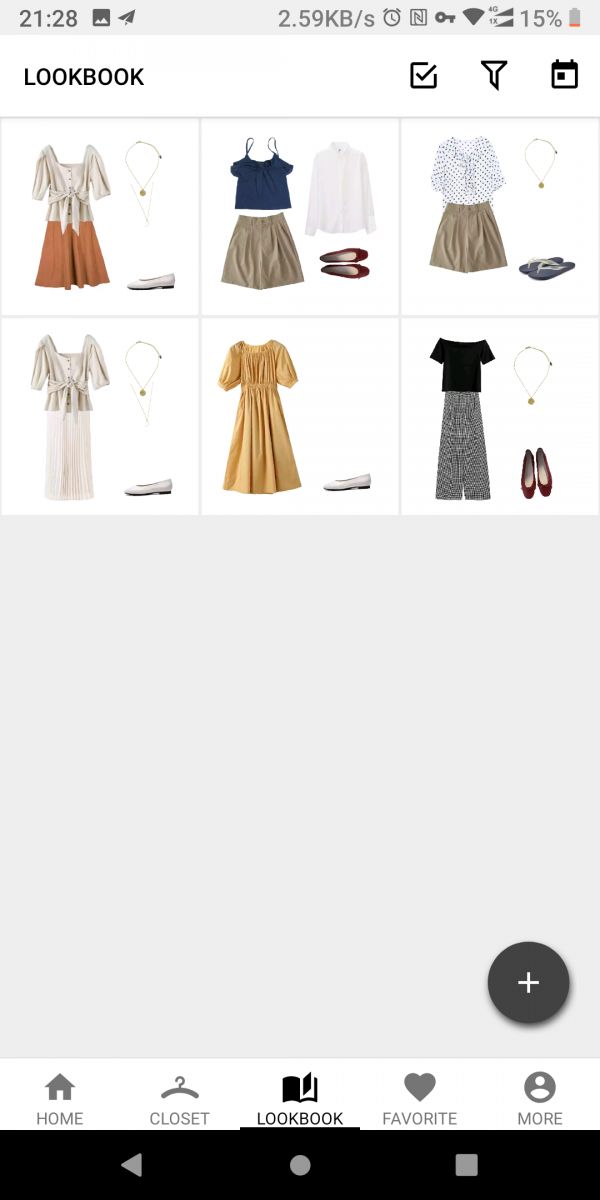Open the navy camisole and white shirt look
Image resolution: width=600 pixels, height=1200 pixels.
(x=300, y=217)
